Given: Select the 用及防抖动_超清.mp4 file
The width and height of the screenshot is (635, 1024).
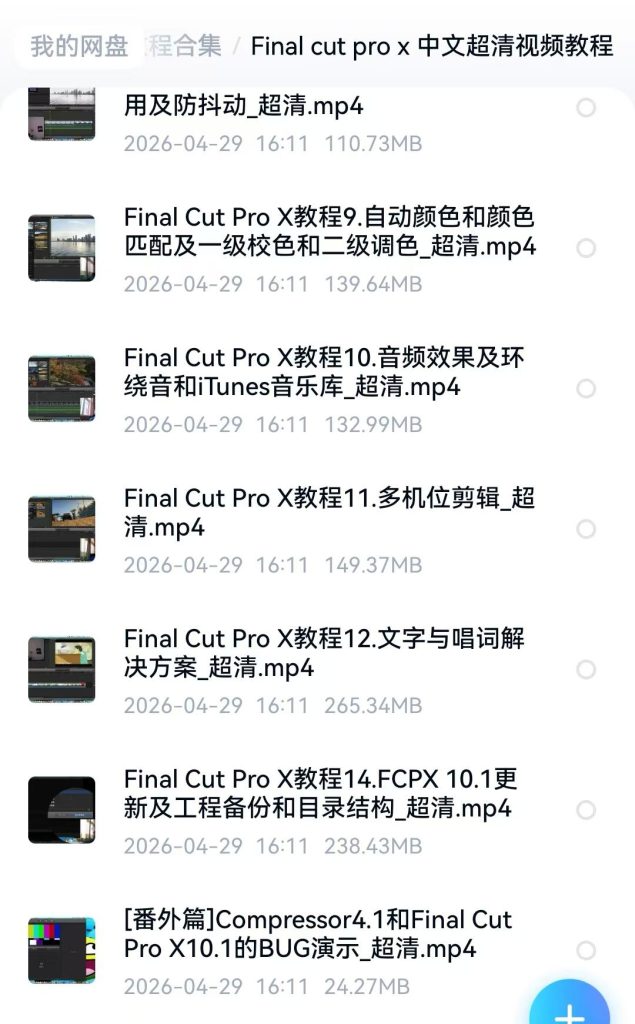Looking at the screenshot, I should [x=586, y=108].
